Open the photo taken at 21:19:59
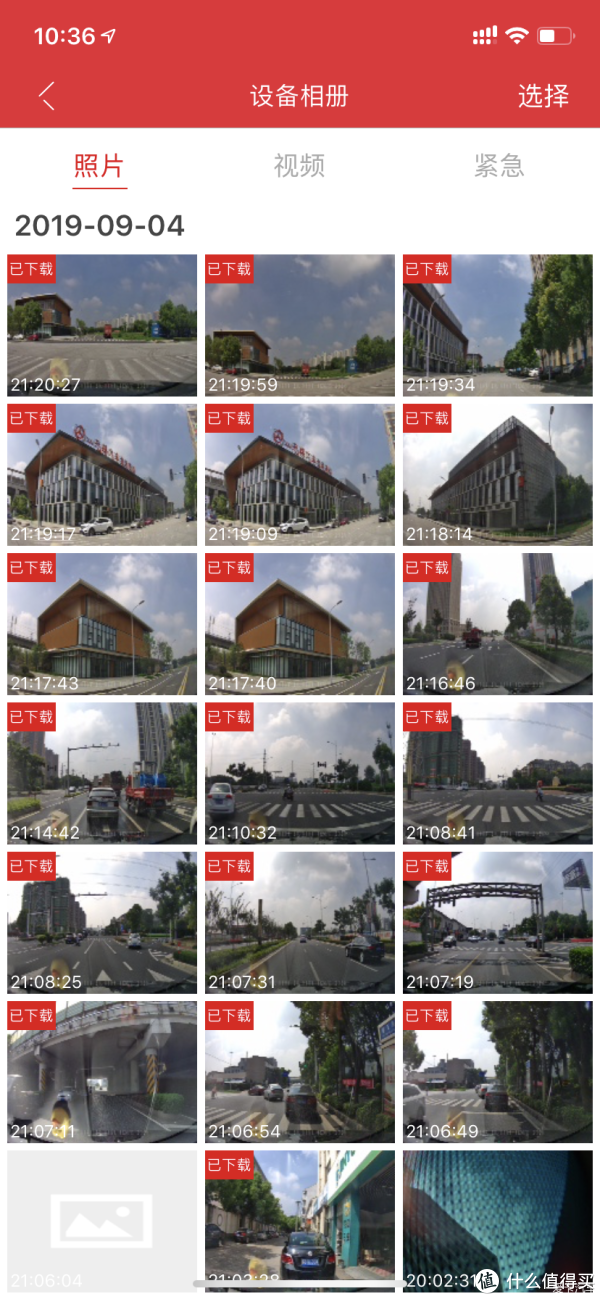Screen dimensions: 600x1299 pos(299,325)
